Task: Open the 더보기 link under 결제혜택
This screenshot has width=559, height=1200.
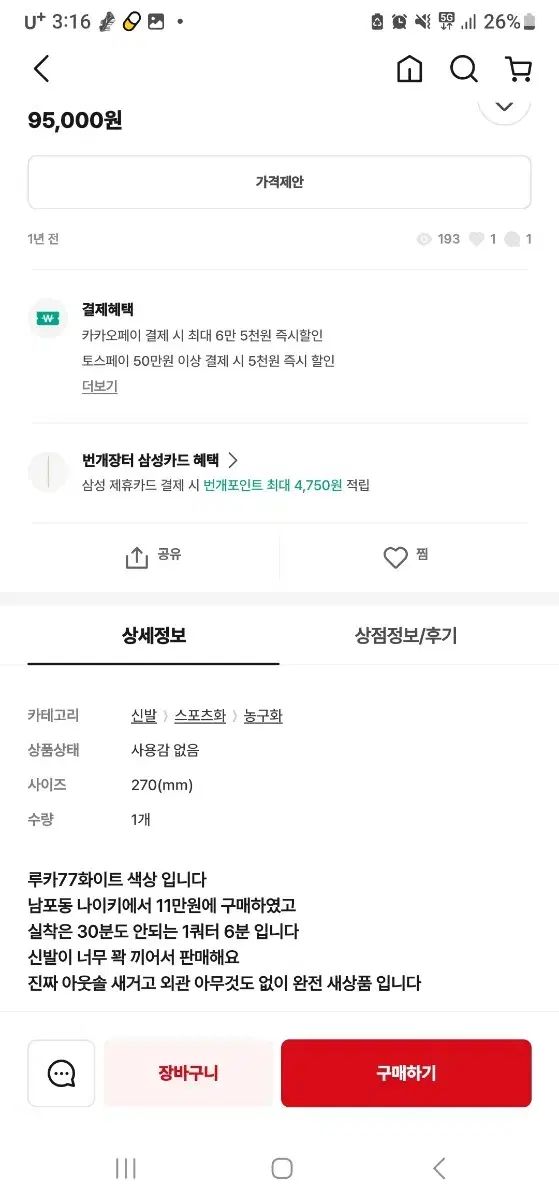Action: pyautogui.click(x=99, y=386)
